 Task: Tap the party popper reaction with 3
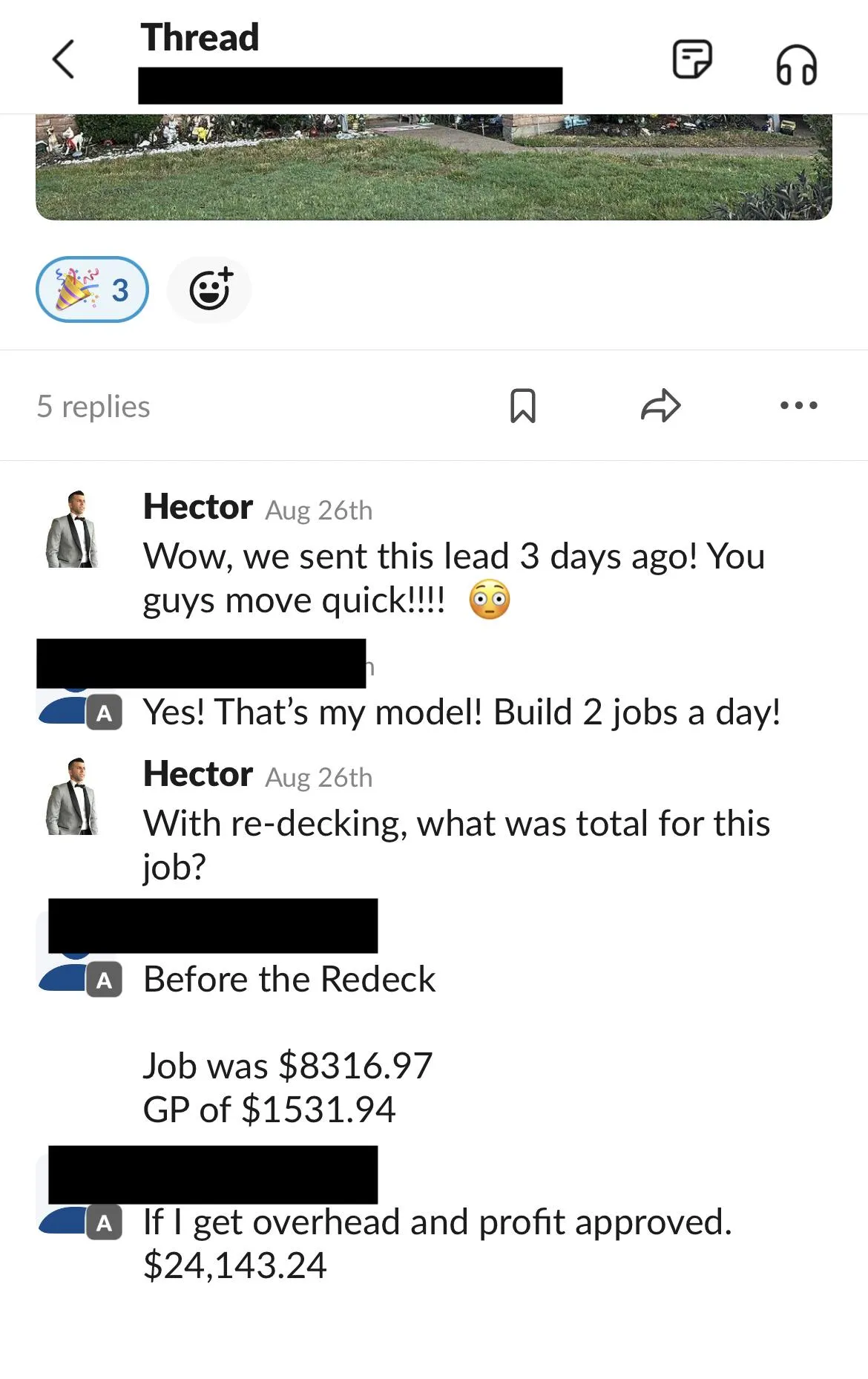92,289
